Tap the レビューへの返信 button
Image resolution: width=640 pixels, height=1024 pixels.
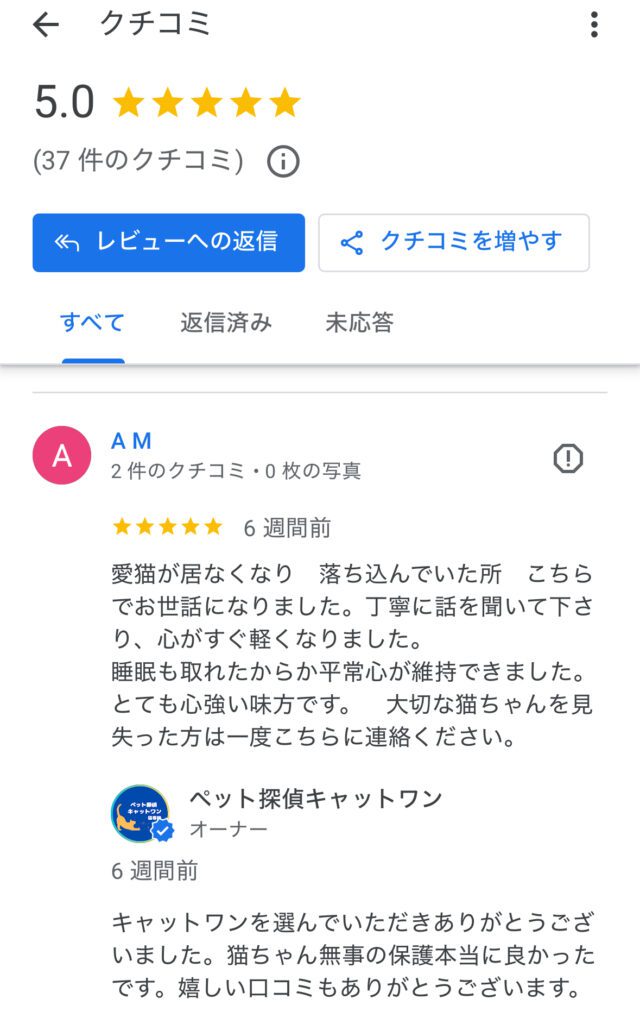pos(168,242)
